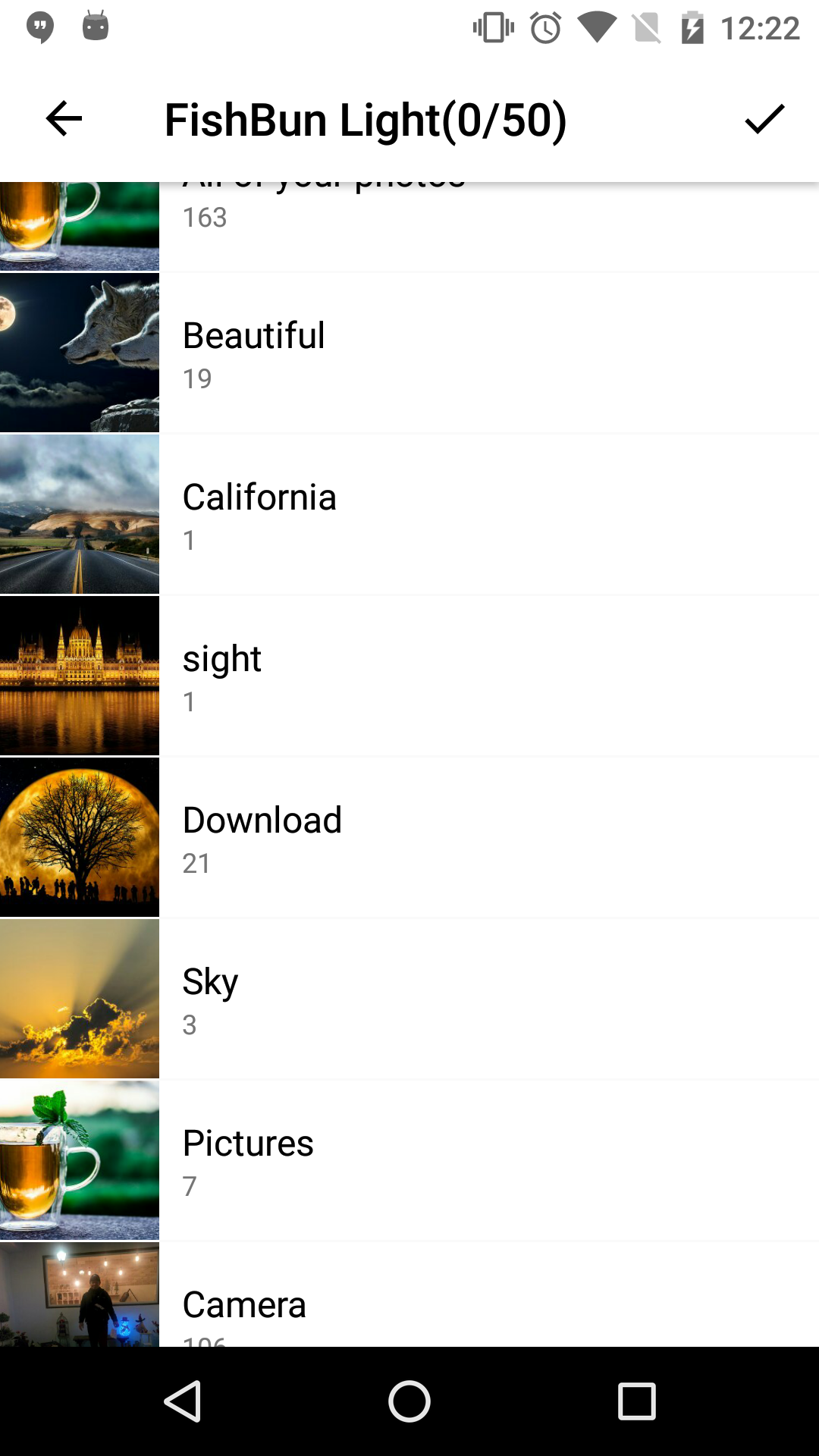
Task: Open the Camera album
Action: click(x=409, y=1294)
